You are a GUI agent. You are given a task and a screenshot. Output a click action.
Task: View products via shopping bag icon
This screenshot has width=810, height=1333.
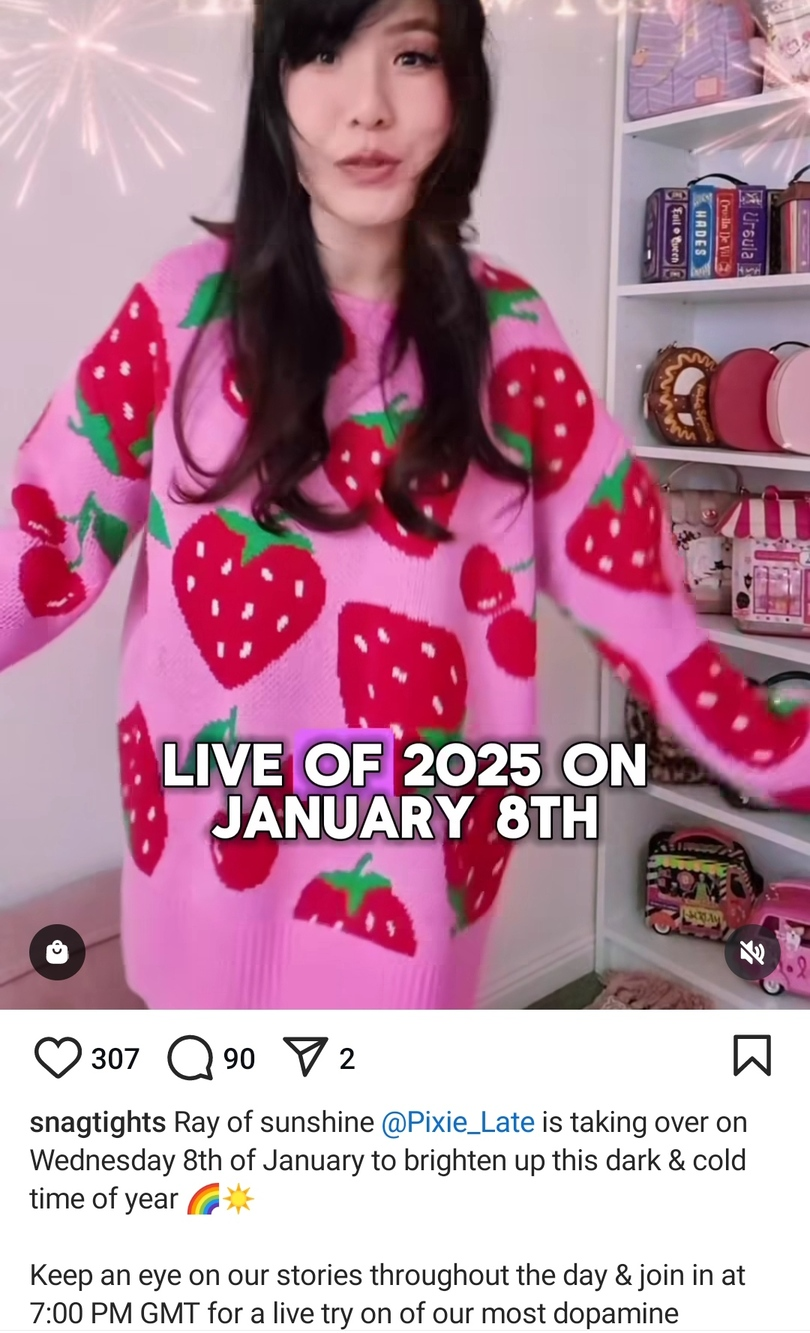[x=57, y=952]
